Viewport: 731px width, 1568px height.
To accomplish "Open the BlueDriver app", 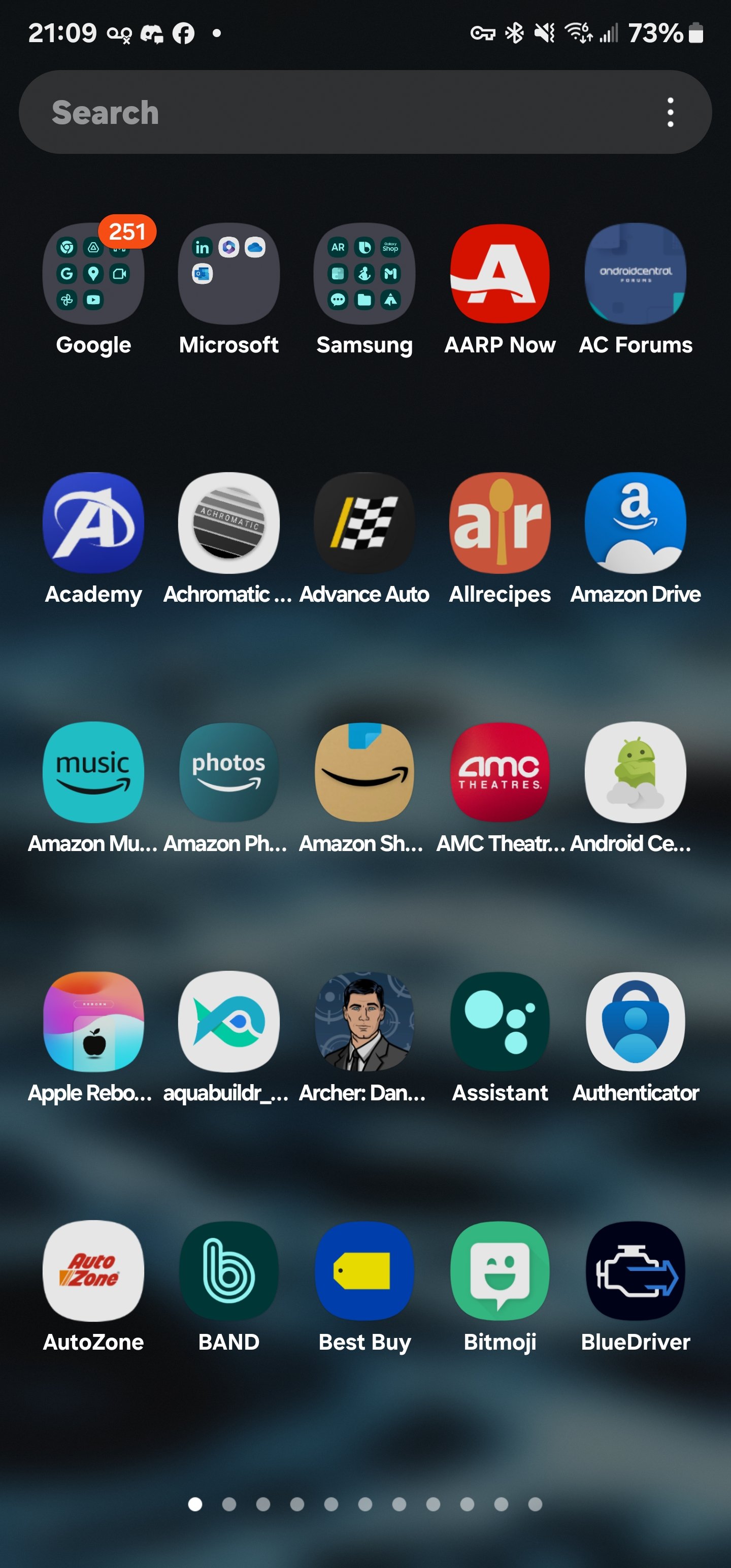I will coord(635,1270).
